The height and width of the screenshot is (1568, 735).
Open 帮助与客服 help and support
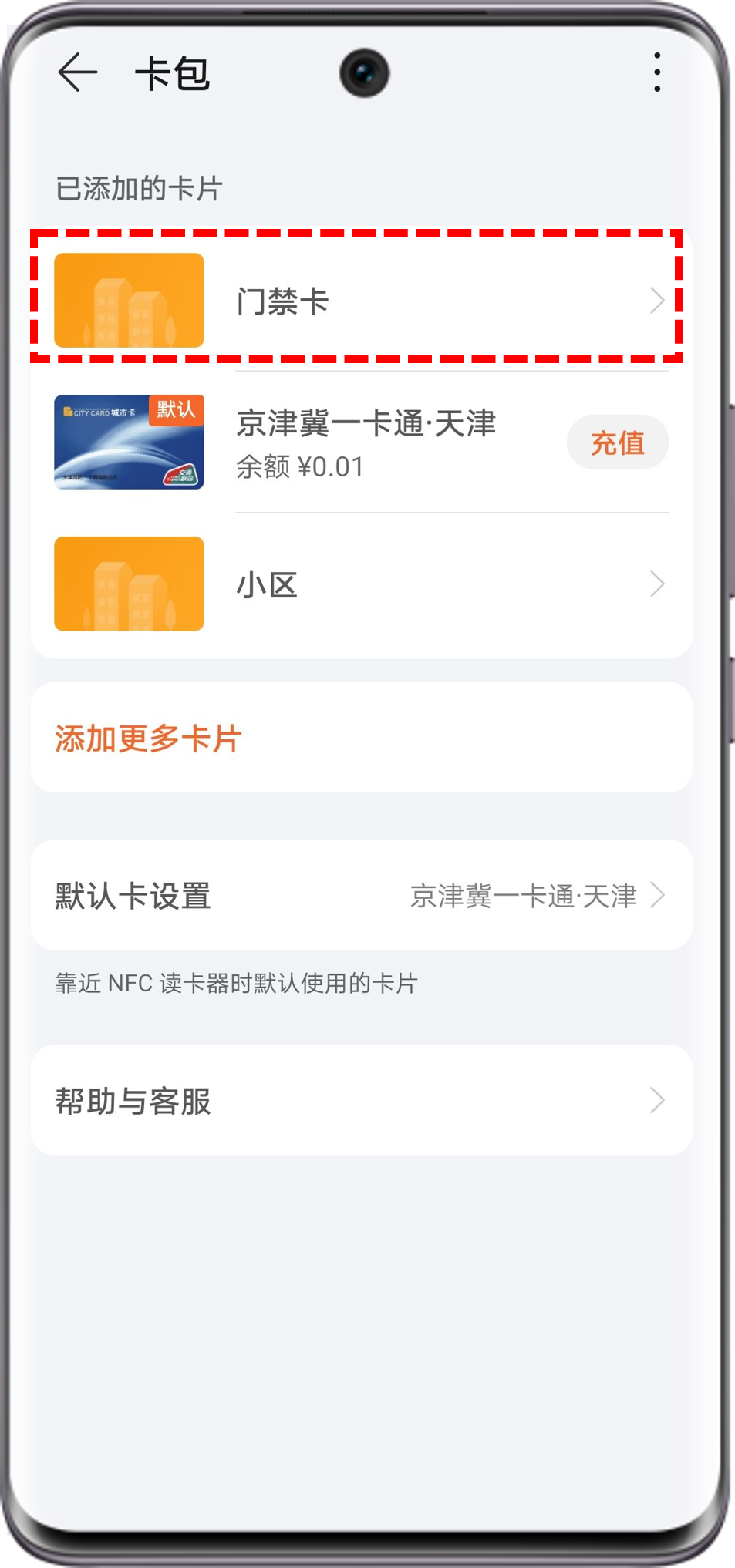click(x=359, y=1100)
